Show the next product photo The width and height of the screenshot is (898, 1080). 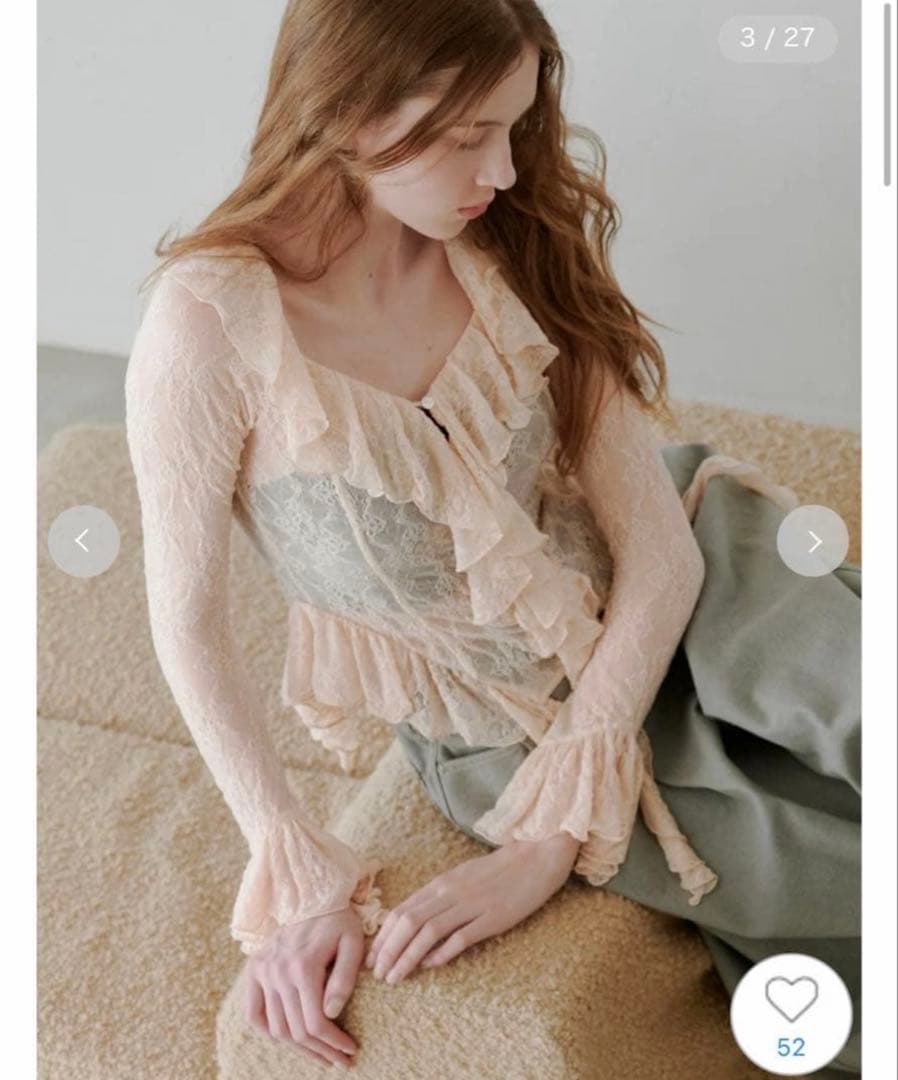click(813, 541)
